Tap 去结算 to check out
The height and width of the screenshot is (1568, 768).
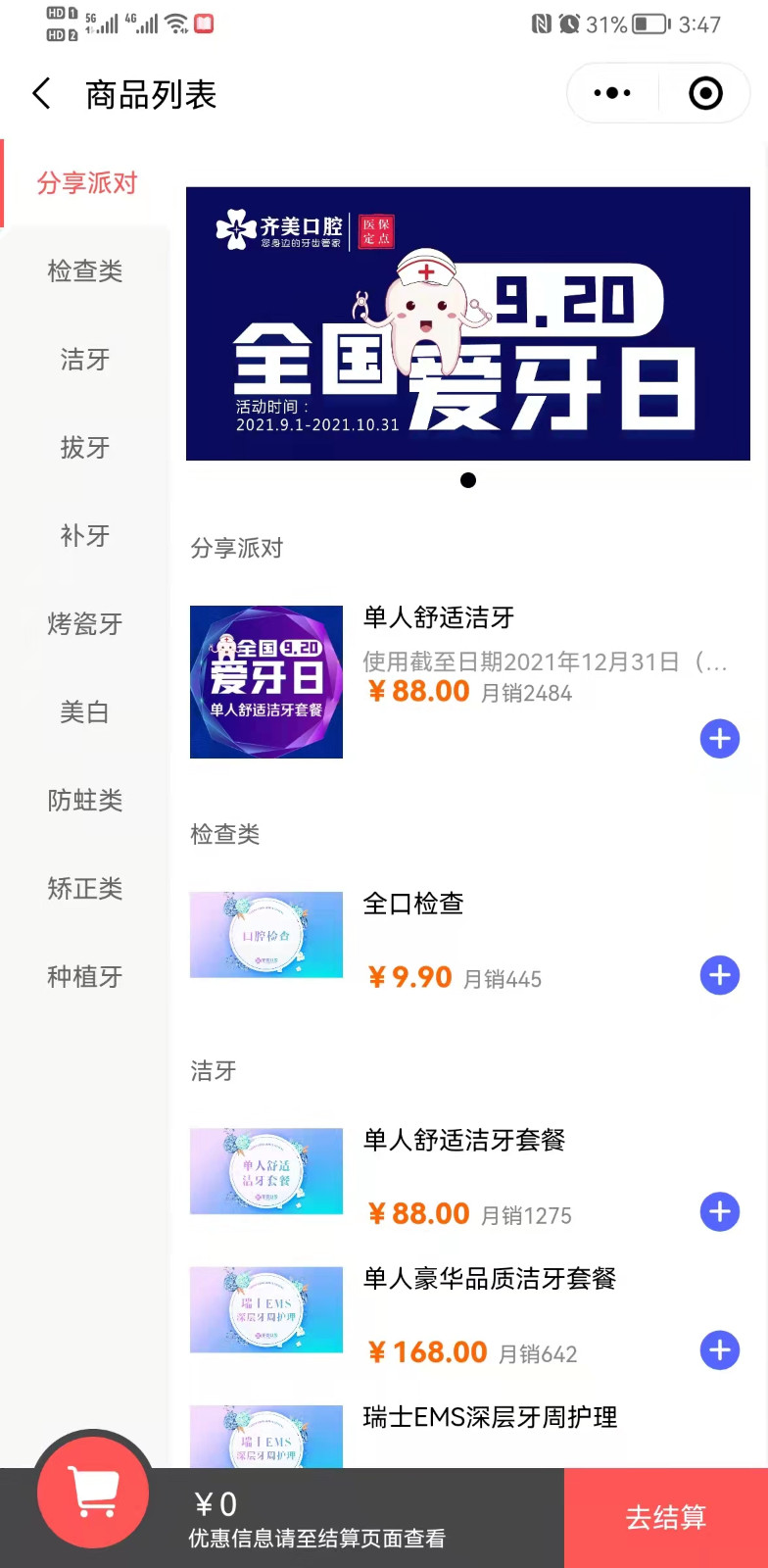[665, 1517]
